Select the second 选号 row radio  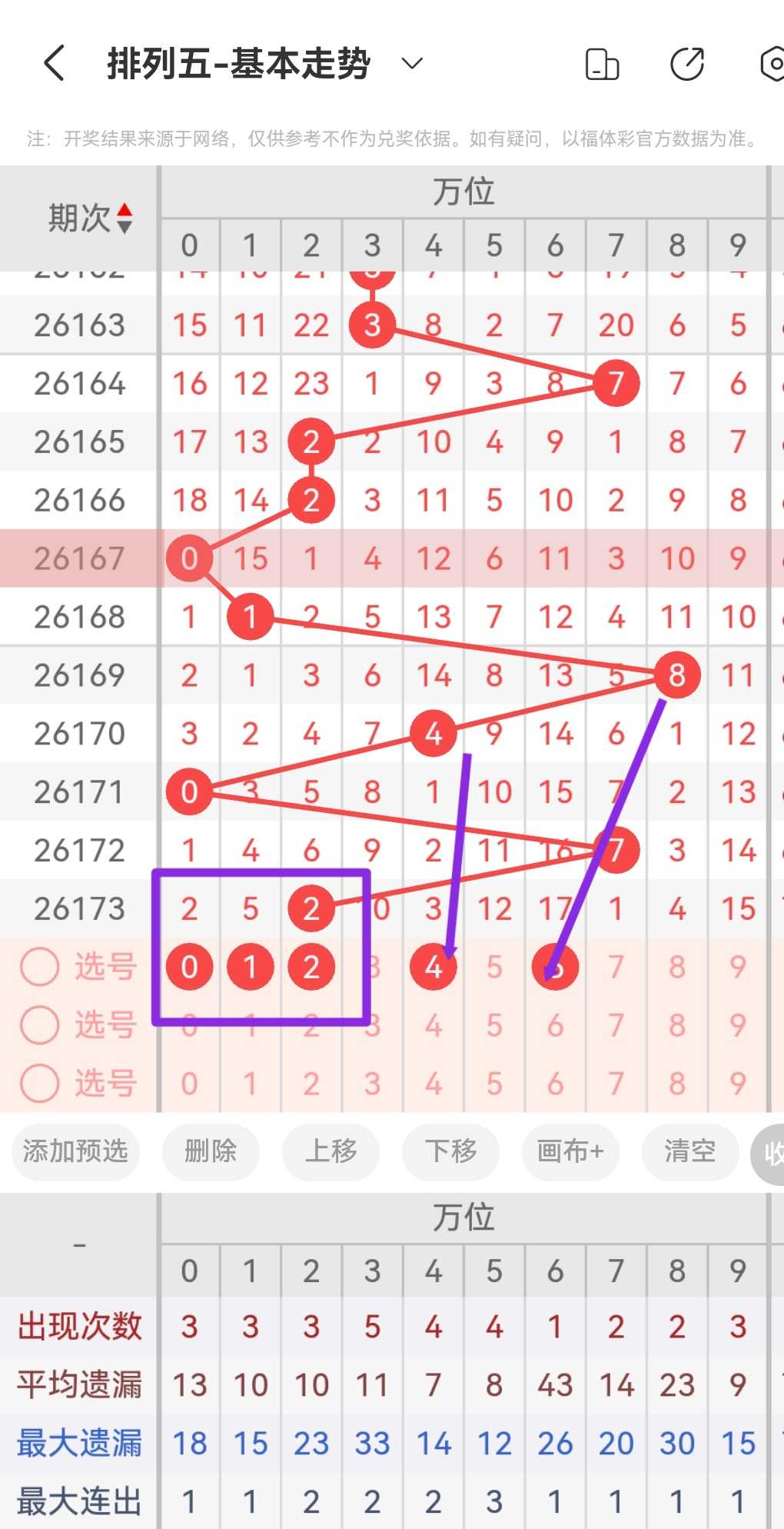pos(40,1025)
